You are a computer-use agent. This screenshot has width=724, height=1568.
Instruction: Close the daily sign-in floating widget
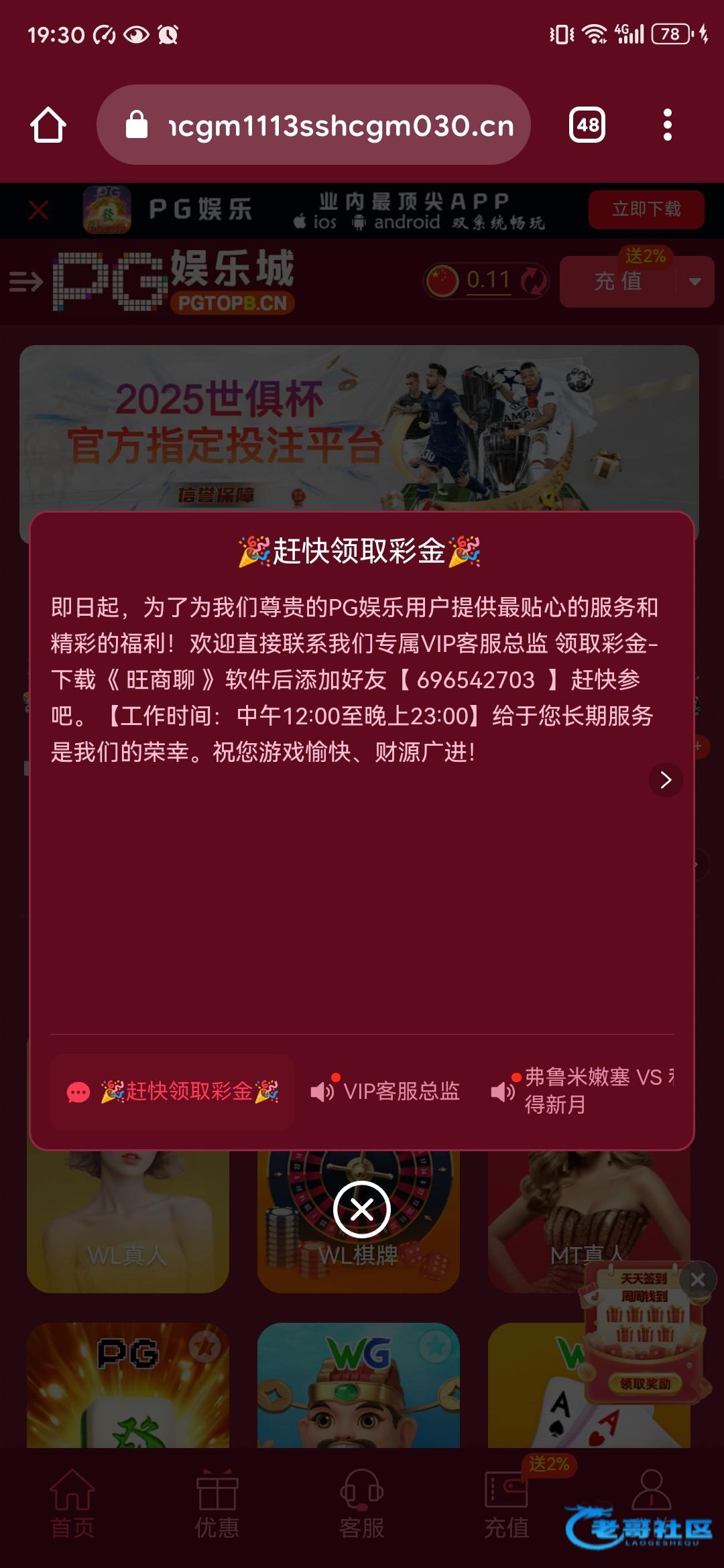(697, 1280)
